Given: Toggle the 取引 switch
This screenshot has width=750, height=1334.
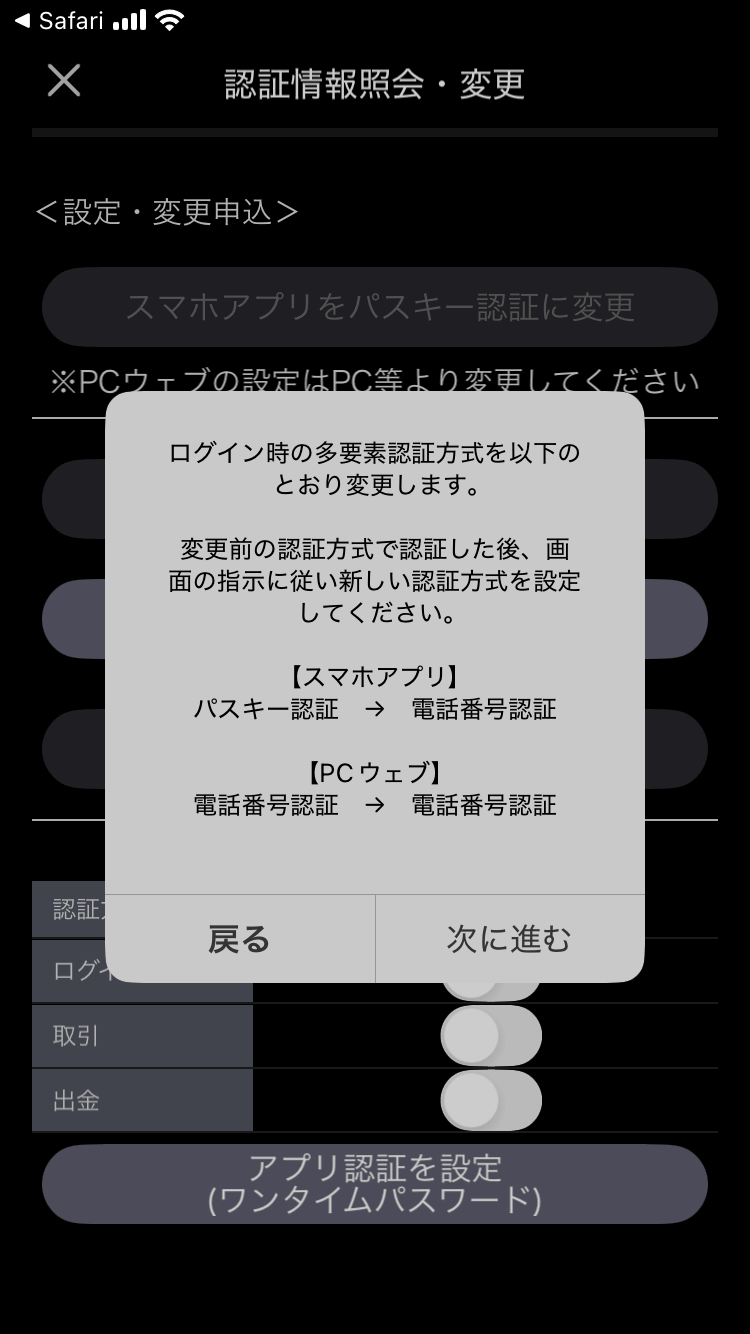Looking at the screenshot, I should (x=491, y=1036).
